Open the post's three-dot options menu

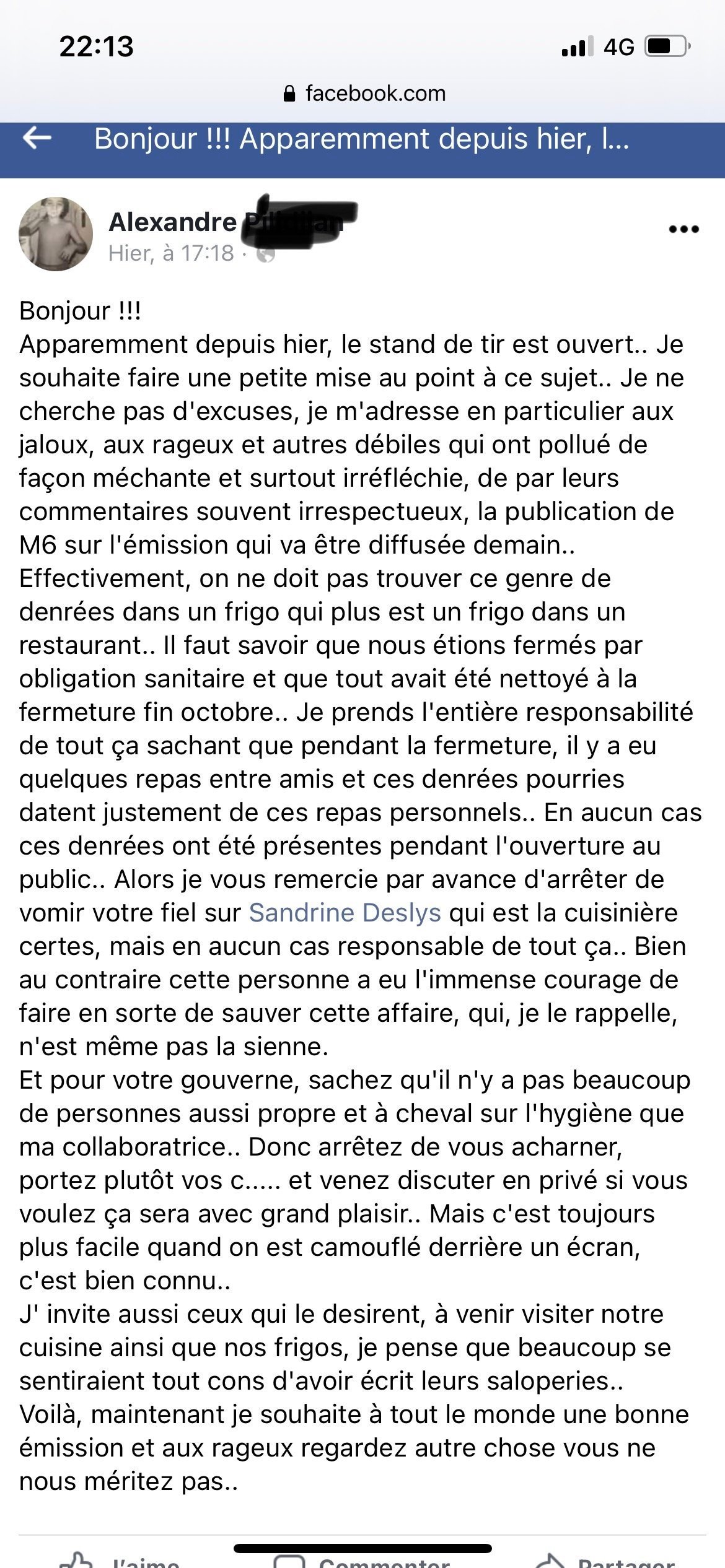coord(684,230)
